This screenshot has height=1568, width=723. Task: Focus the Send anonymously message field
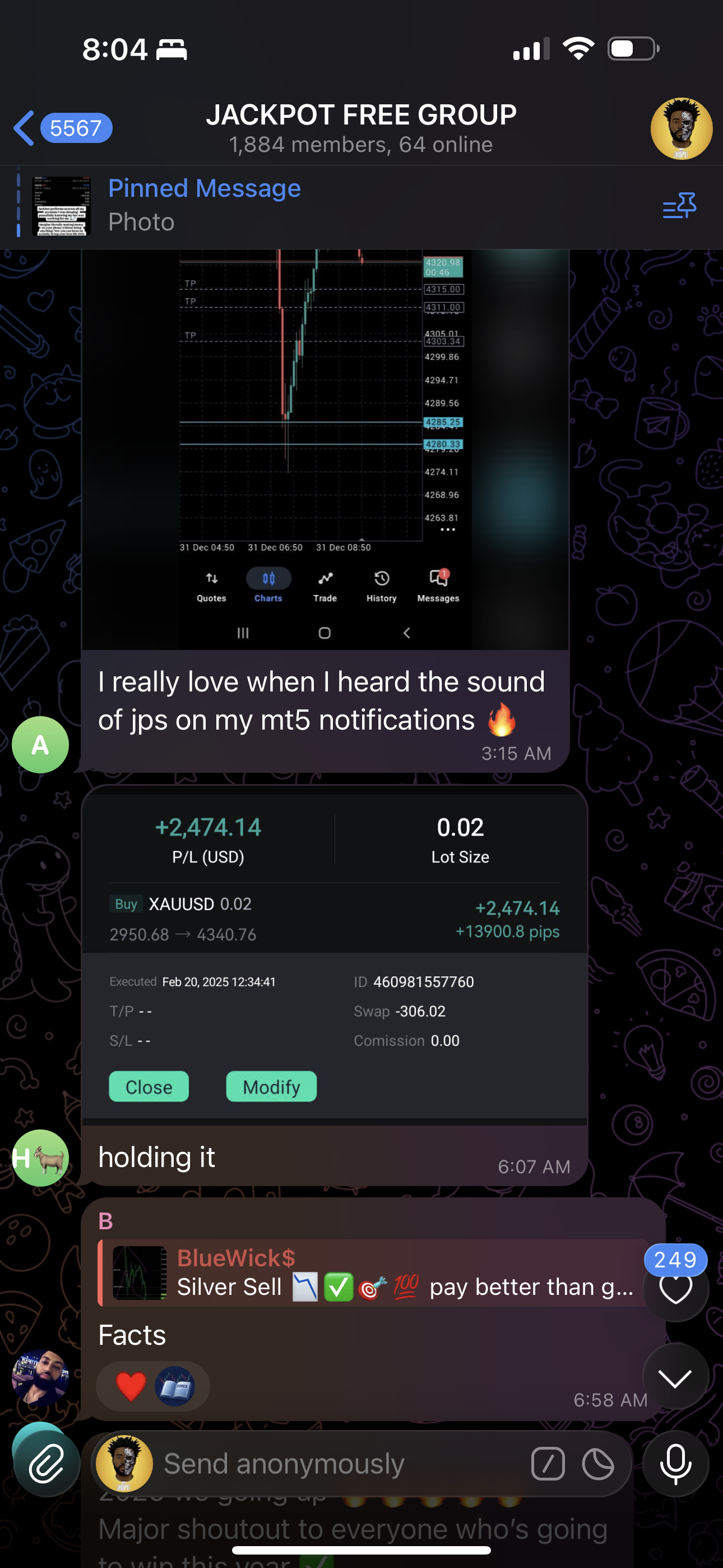(x=341, y=1464)
